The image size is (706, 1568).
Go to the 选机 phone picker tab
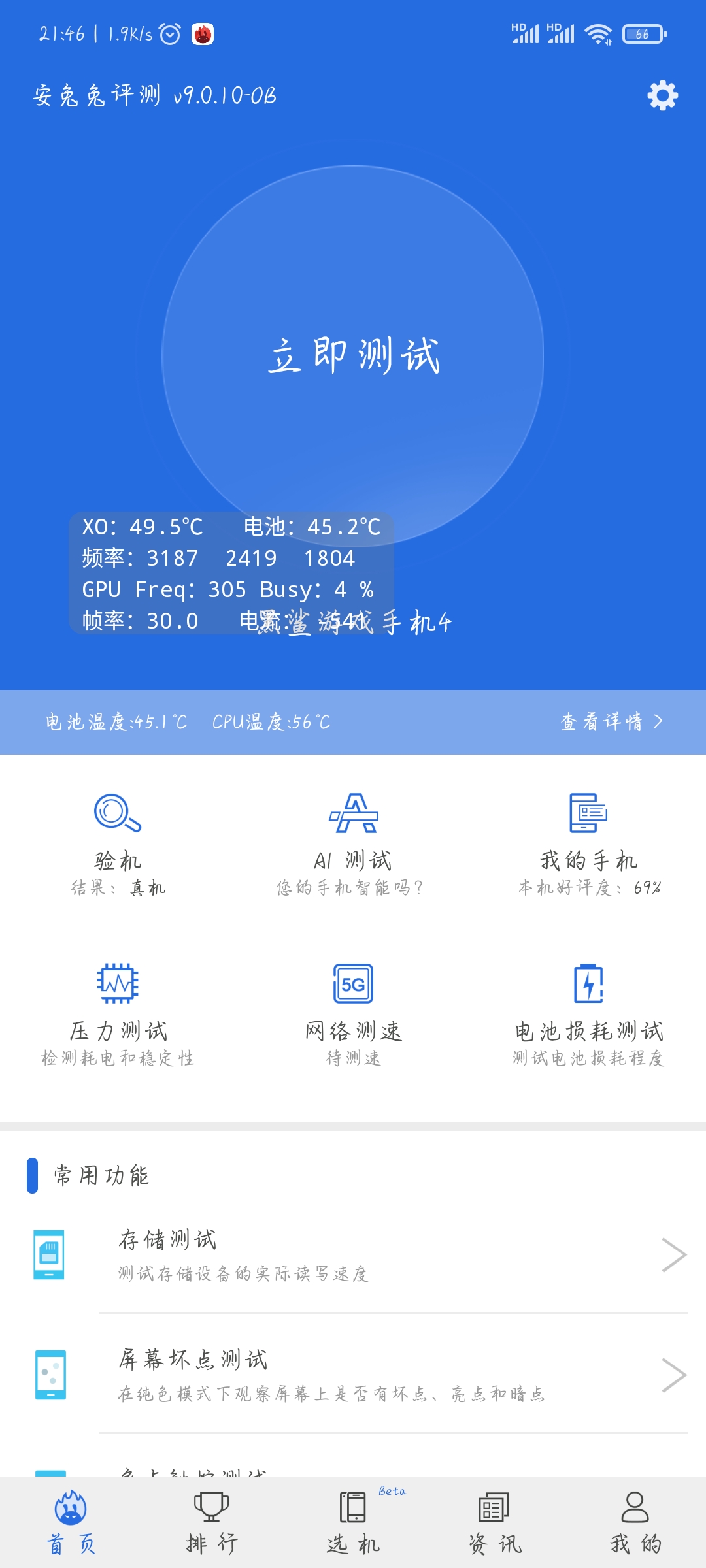tap(353, 1522)
